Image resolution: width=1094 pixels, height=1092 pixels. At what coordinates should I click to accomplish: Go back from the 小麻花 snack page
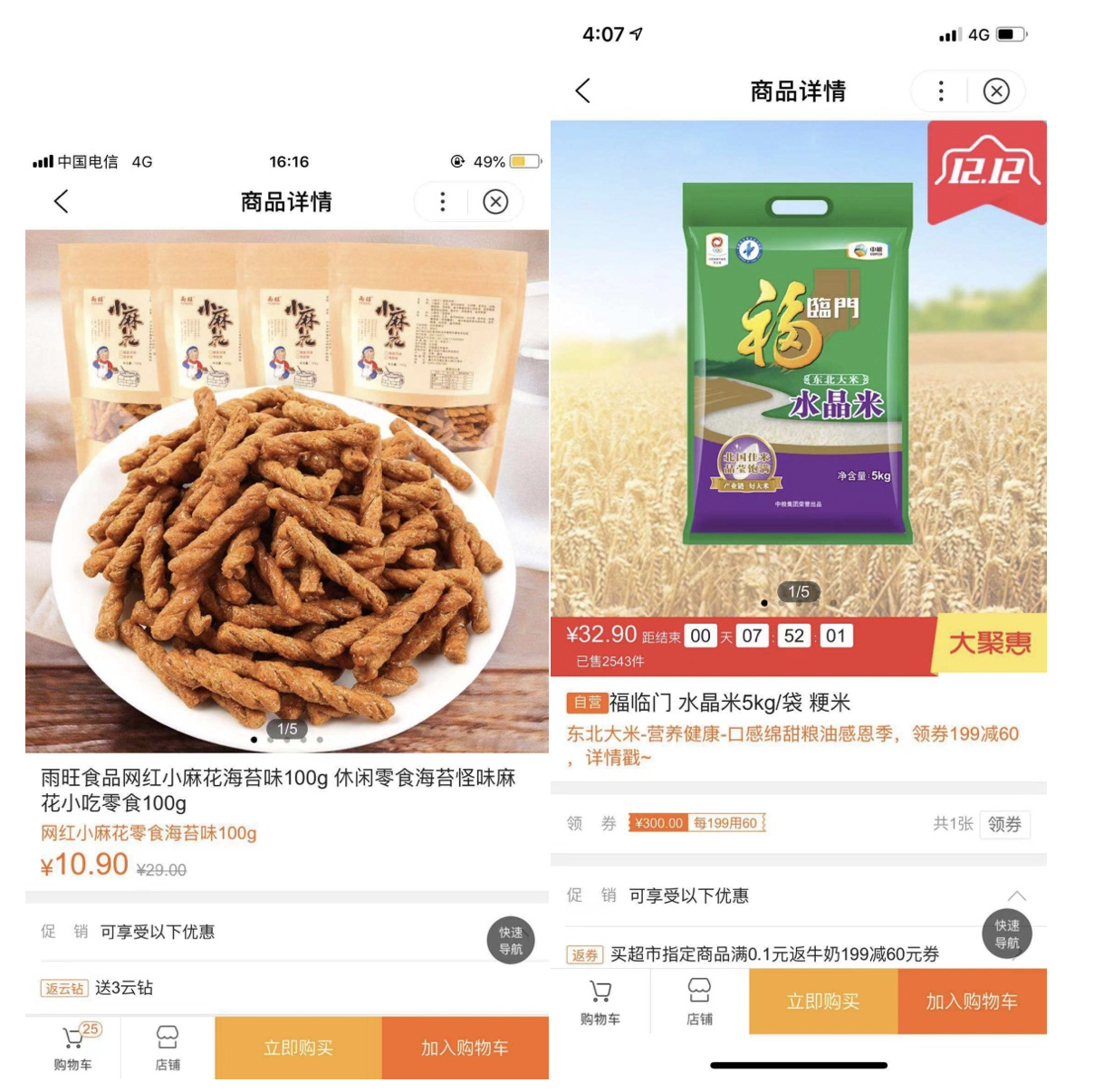[61, 201]
